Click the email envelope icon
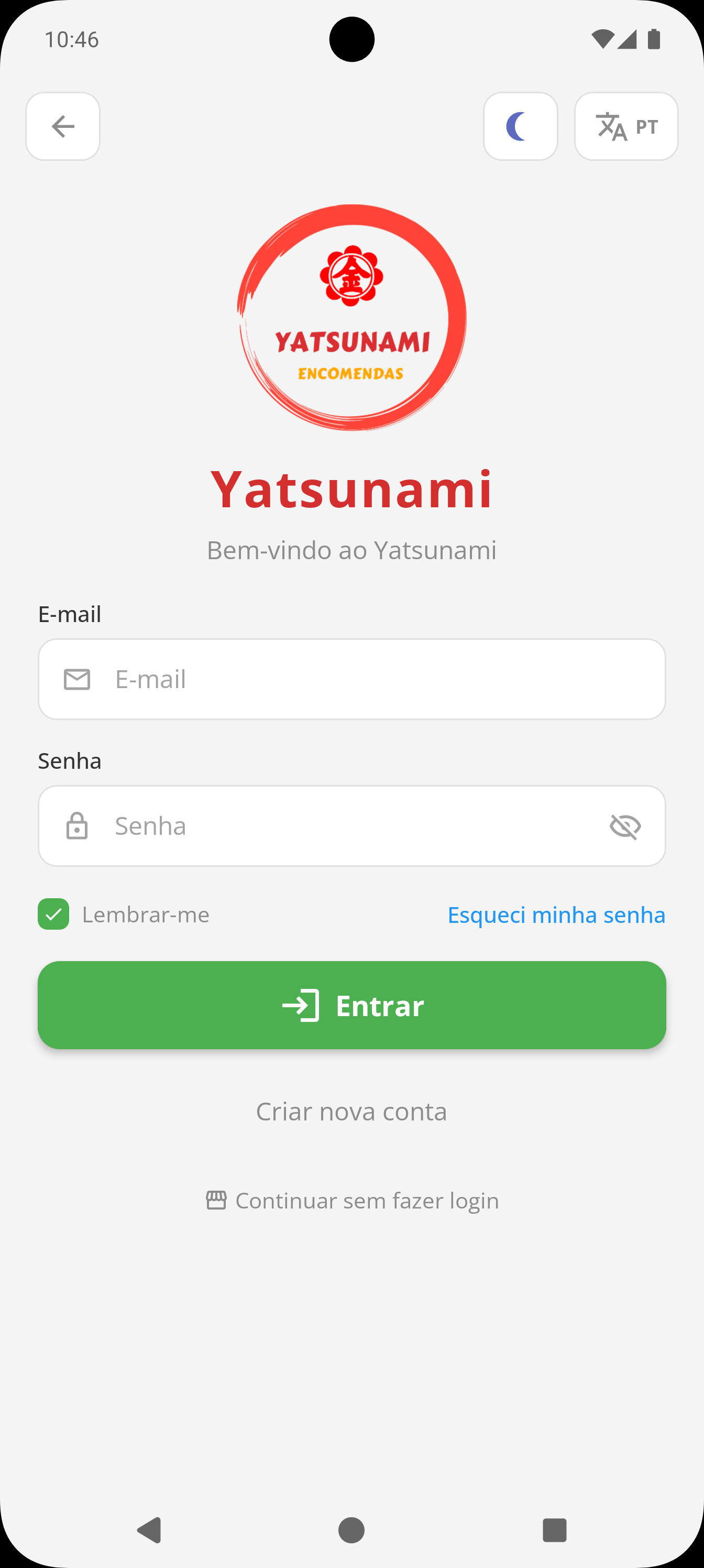The width and height of the screenshot is (704, 1568). coord(76,679)
